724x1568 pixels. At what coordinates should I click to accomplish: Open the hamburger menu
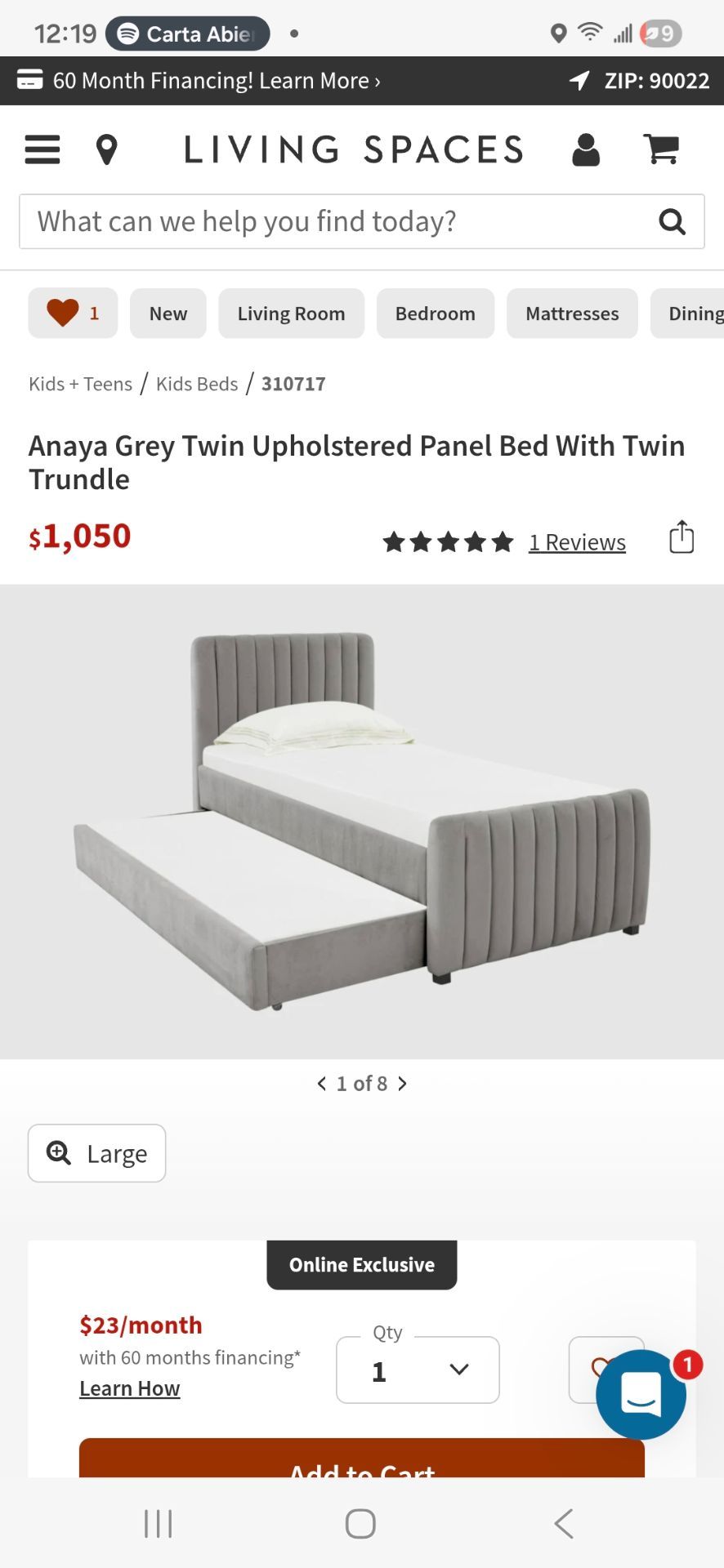(x=42, y=149)
